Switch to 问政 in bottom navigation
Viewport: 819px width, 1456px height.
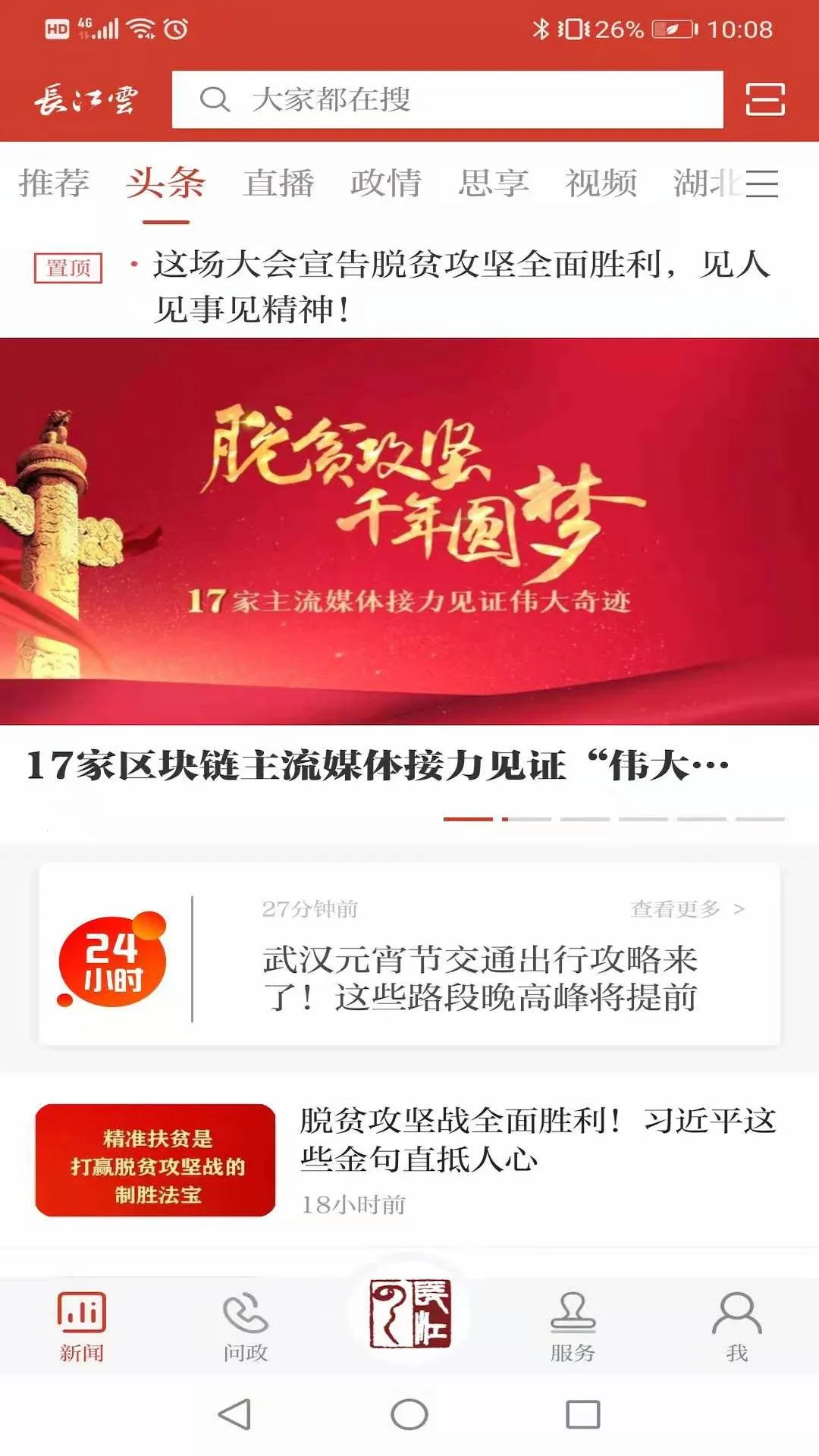click(246, 1327)
